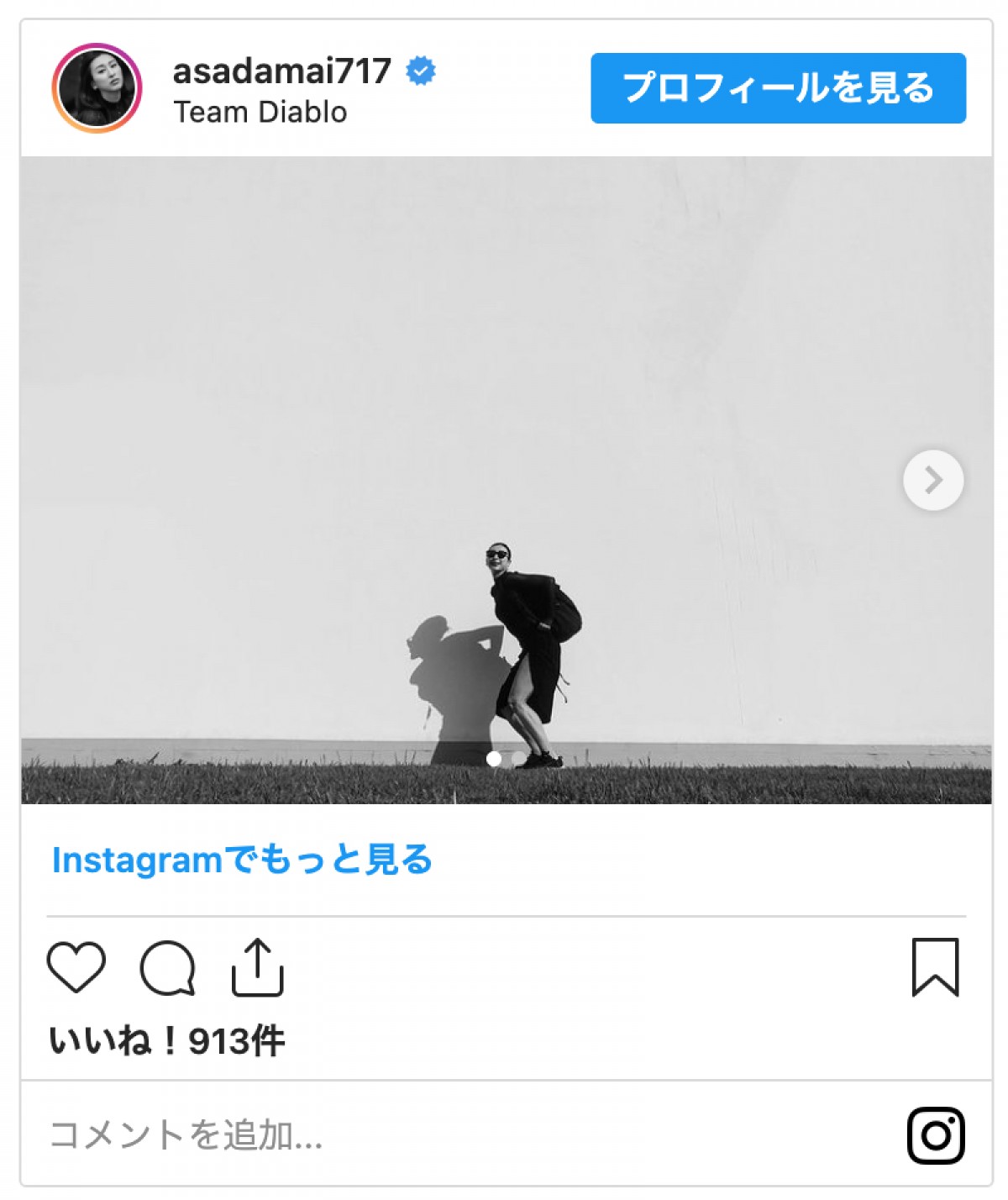Tap the プロフィールを見る button

tap(778, 88)
